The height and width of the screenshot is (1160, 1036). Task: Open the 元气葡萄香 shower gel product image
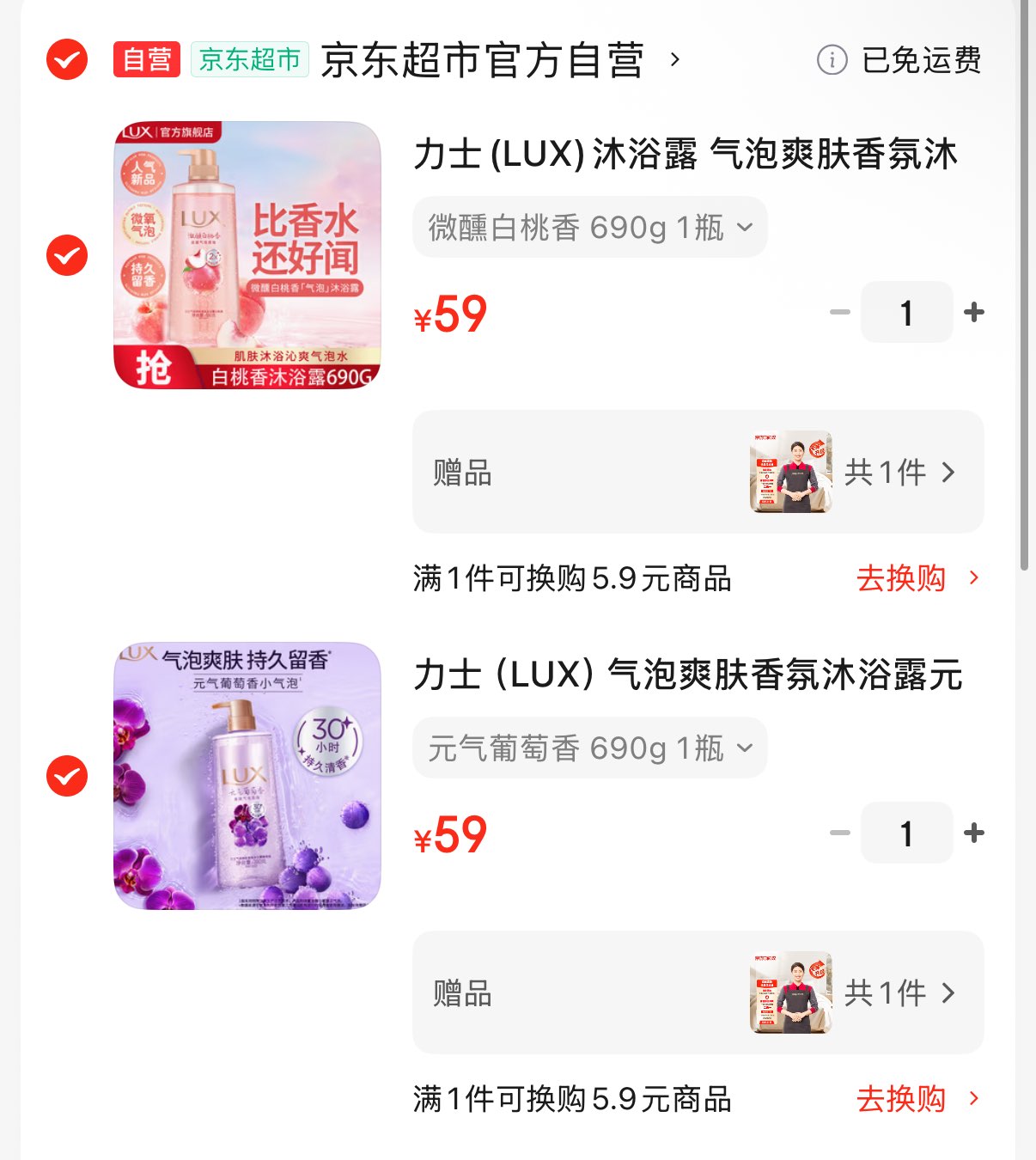point(247,776)
